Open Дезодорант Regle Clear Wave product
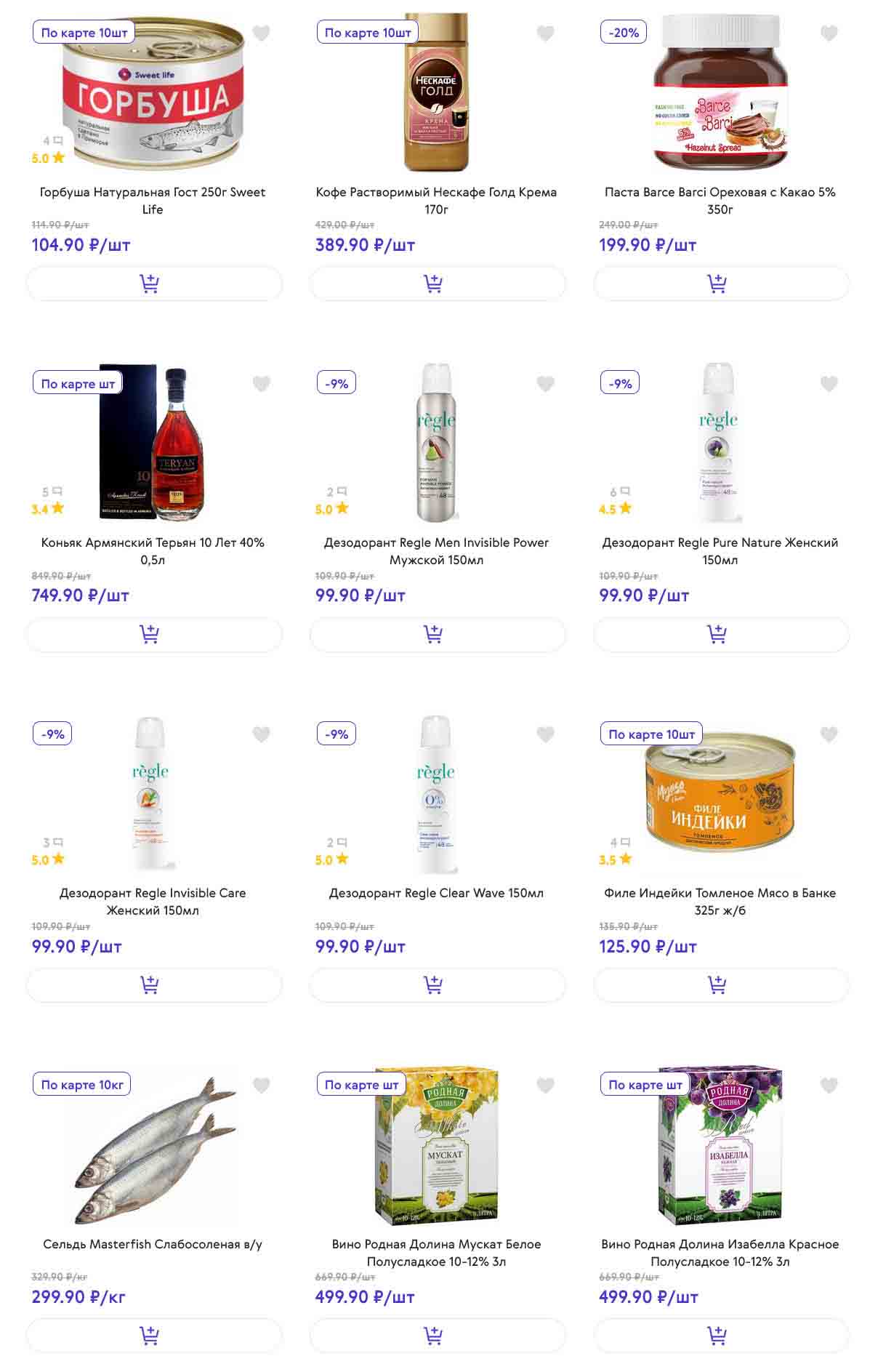Screen dimensions: 878x1372 [x=436, y=893]
